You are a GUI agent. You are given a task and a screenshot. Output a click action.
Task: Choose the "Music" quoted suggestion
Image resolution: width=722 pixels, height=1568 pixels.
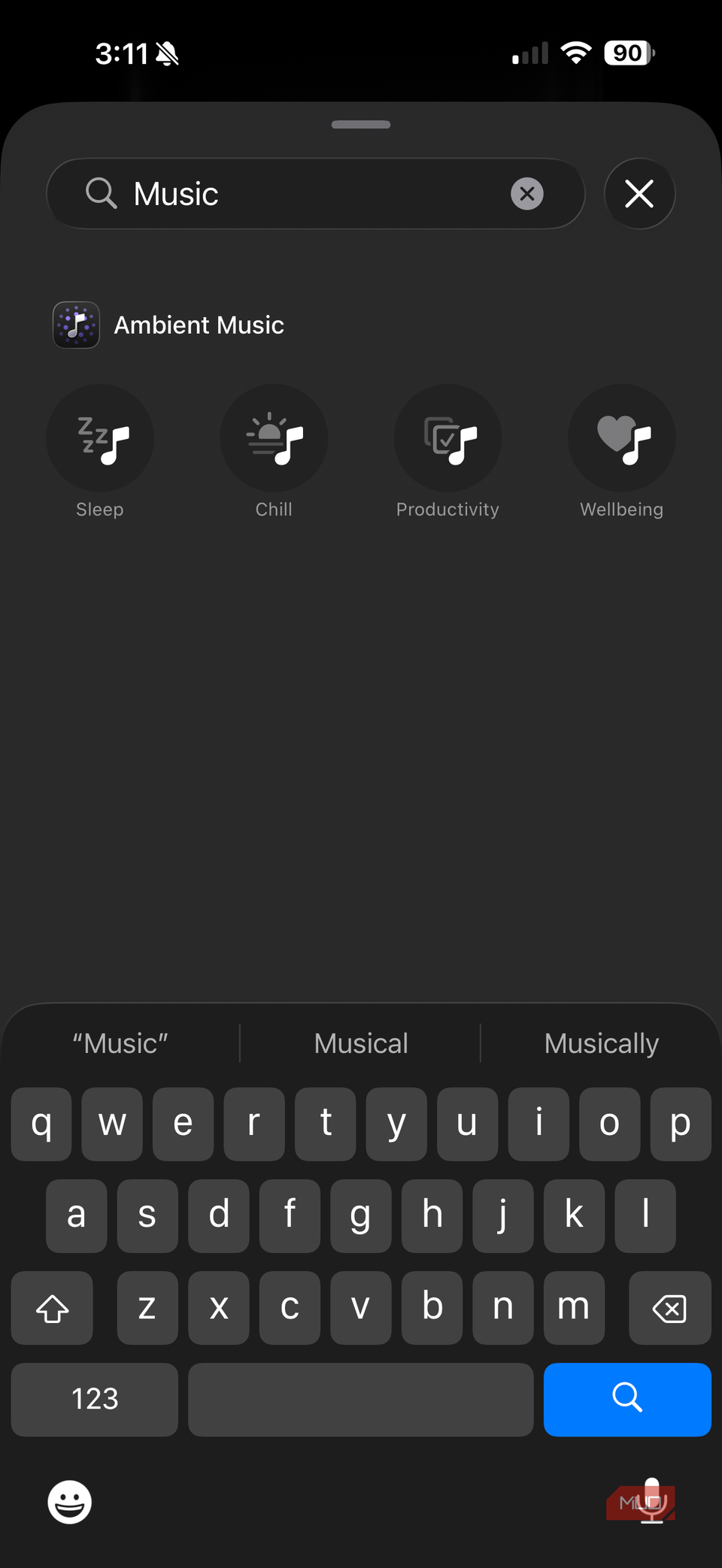pyautogui.click(x=120, y=1043)
